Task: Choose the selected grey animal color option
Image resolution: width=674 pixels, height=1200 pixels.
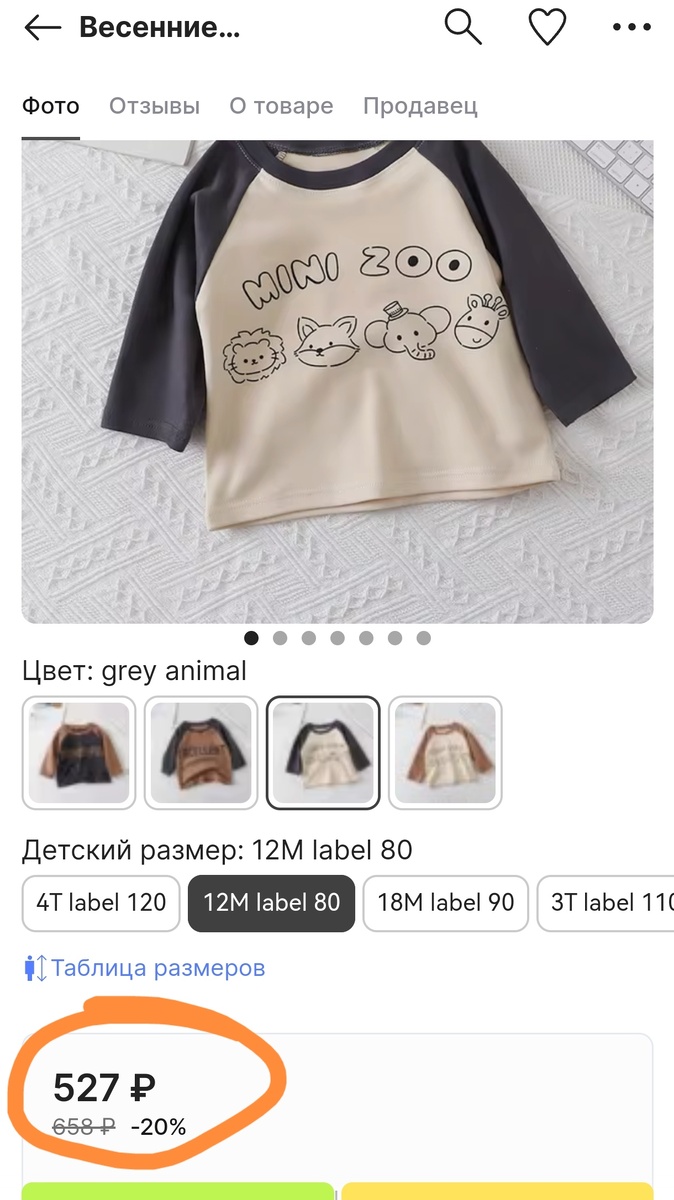Action: (x=323, y=753)
